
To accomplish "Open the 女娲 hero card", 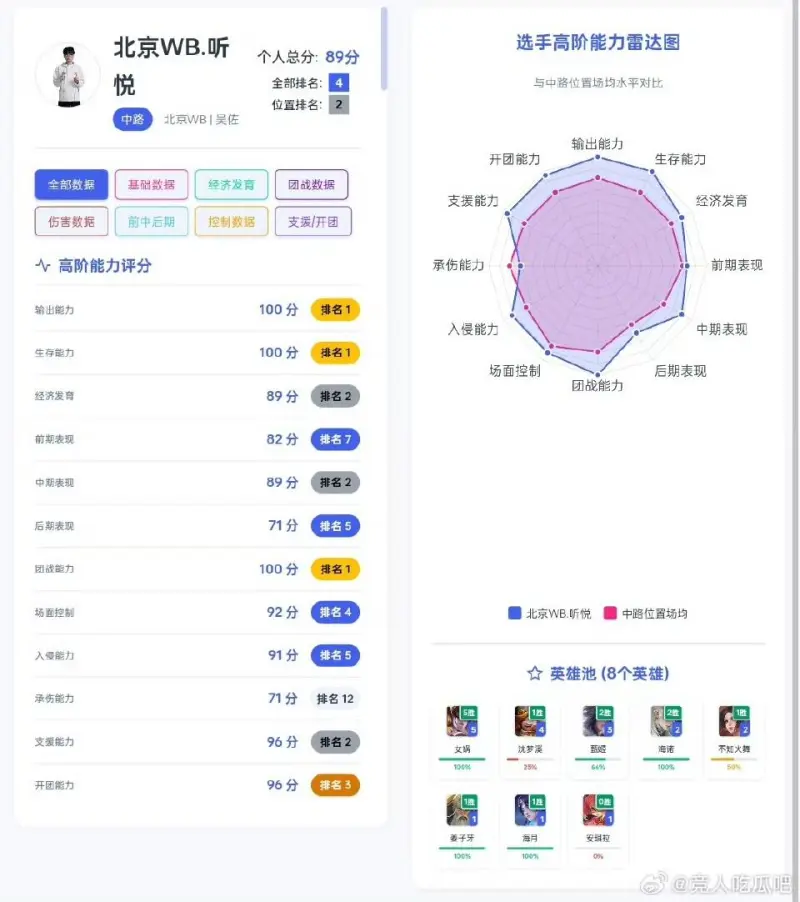I will click(x=462, y=736).
